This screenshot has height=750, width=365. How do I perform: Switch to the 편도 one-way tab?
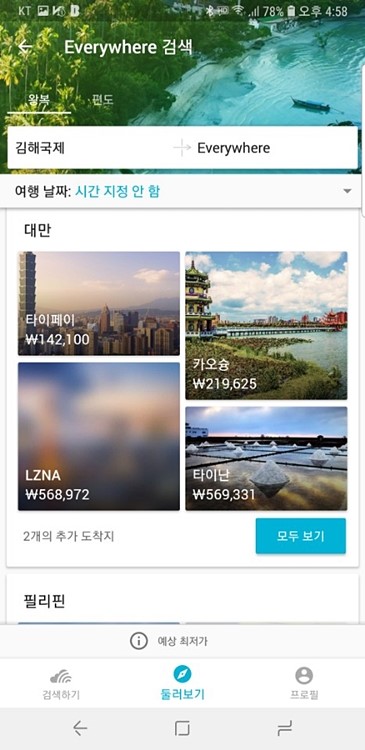point(103,100)
